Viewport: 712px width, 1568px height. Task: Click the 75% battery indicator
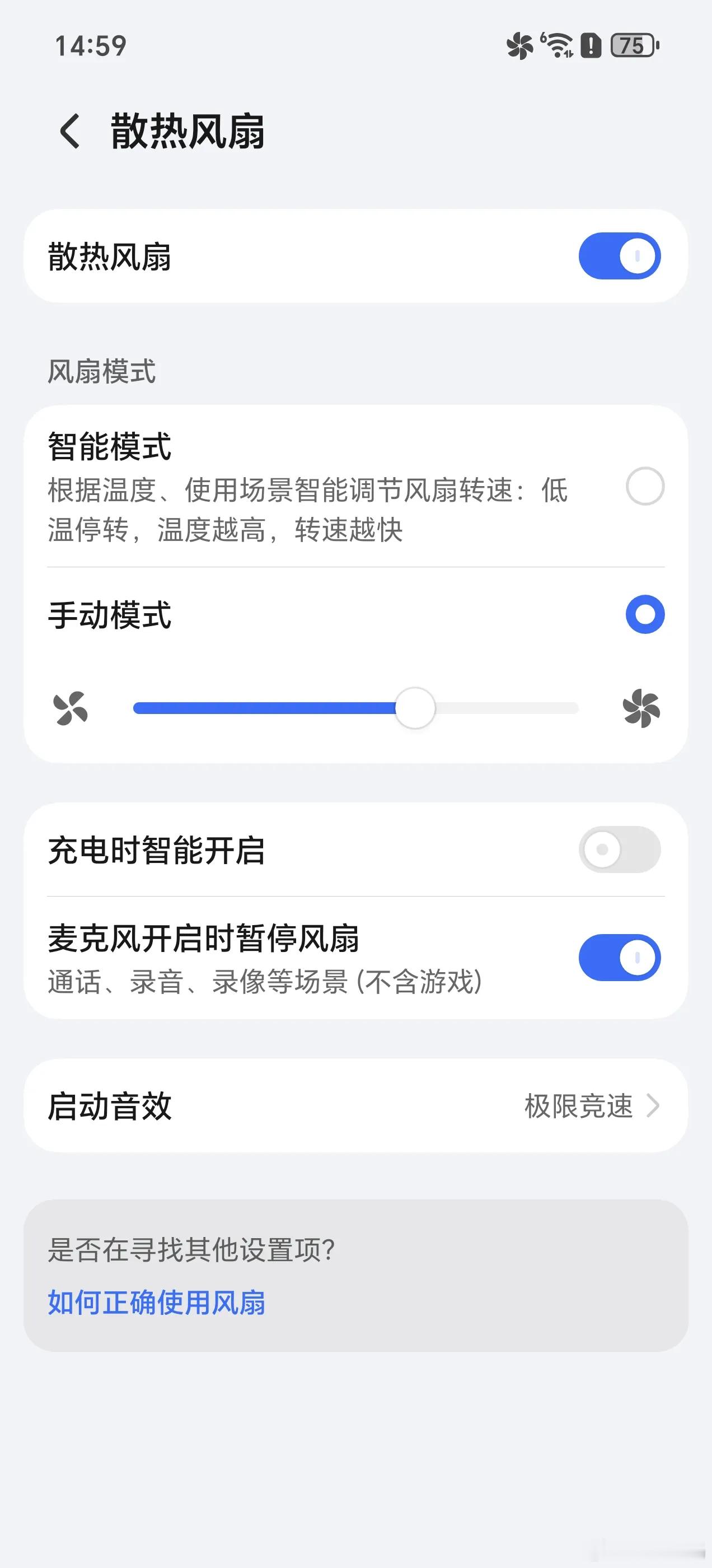[633, 44]
